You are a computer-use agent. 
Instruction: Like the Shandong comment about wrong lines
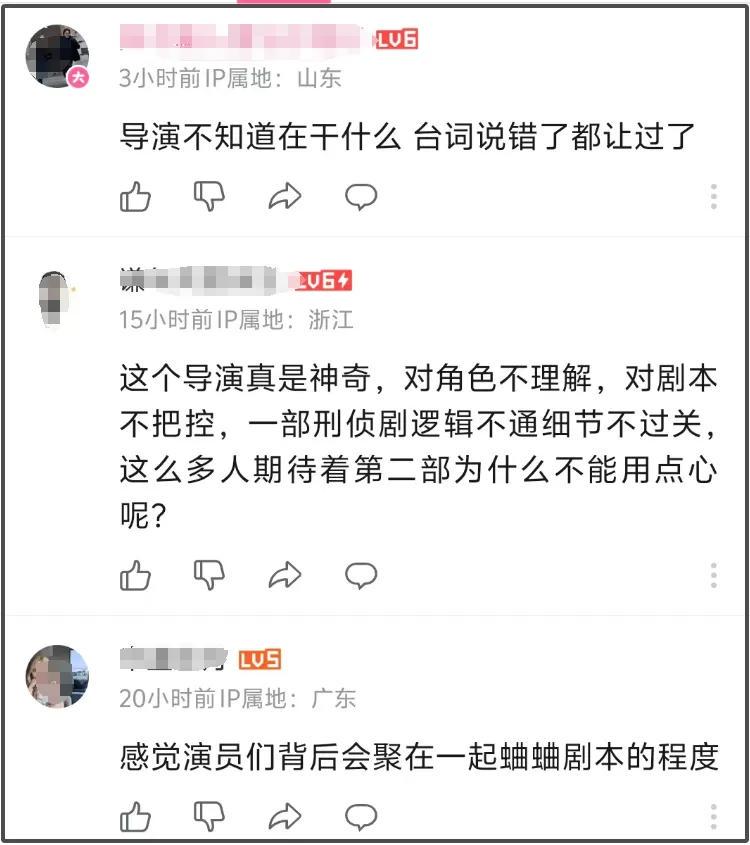pyautogui.click(x=135, y=197)
